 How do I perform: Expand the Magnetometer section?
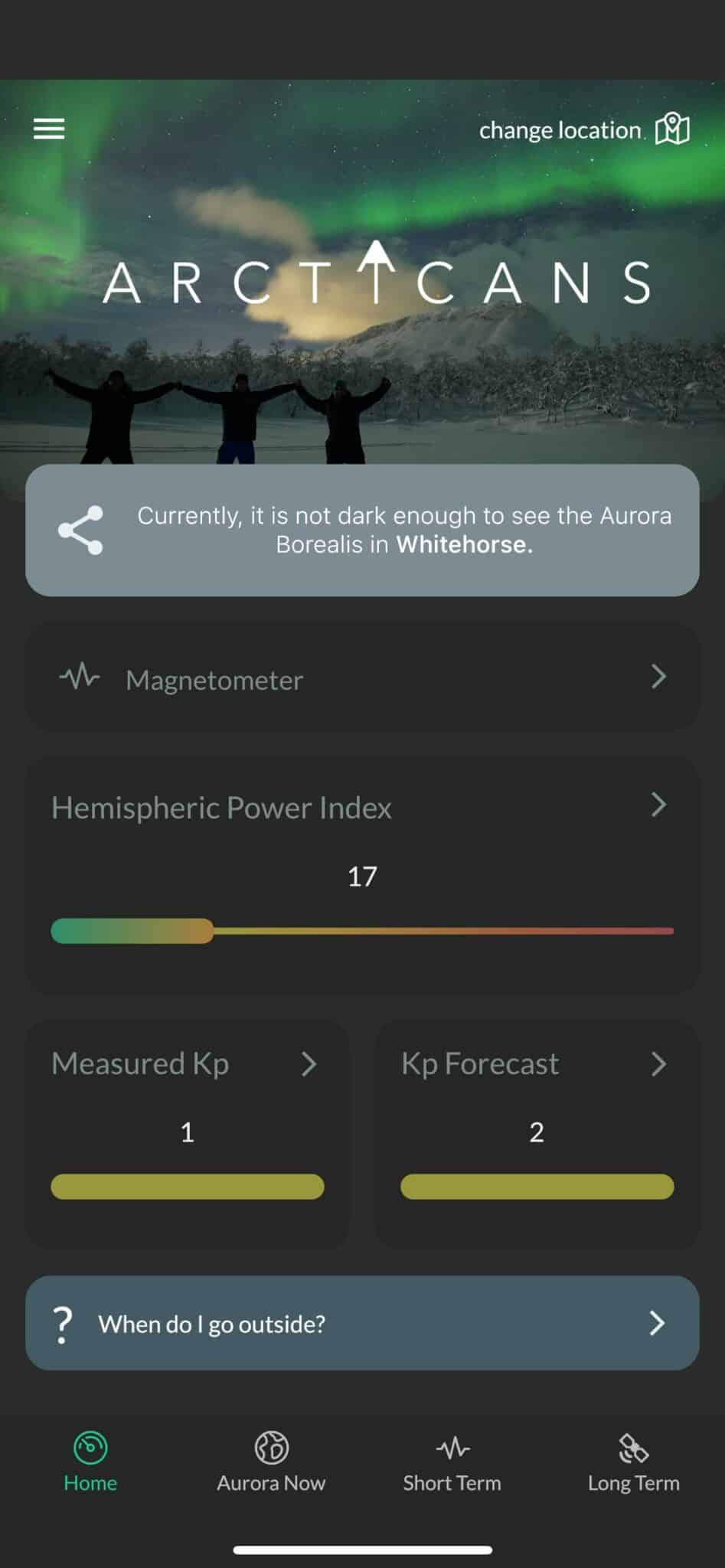tap(658, 677)
